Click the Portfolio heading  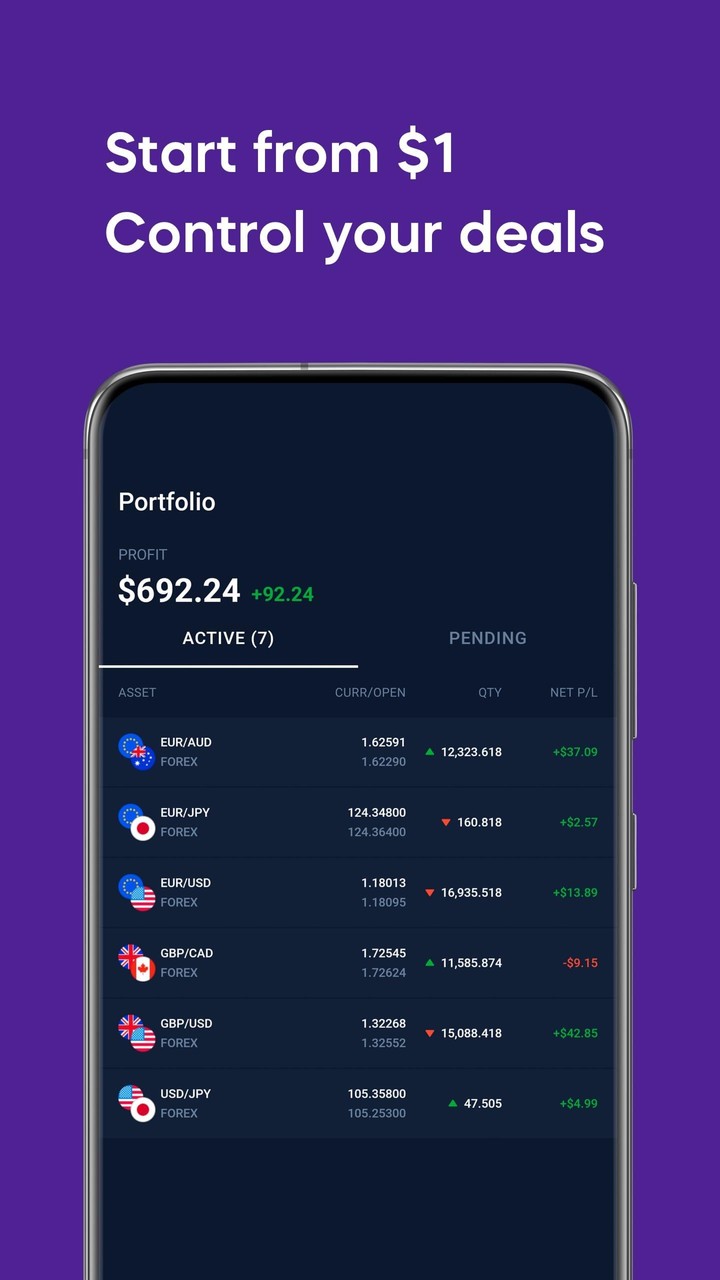tap(167, 502)
